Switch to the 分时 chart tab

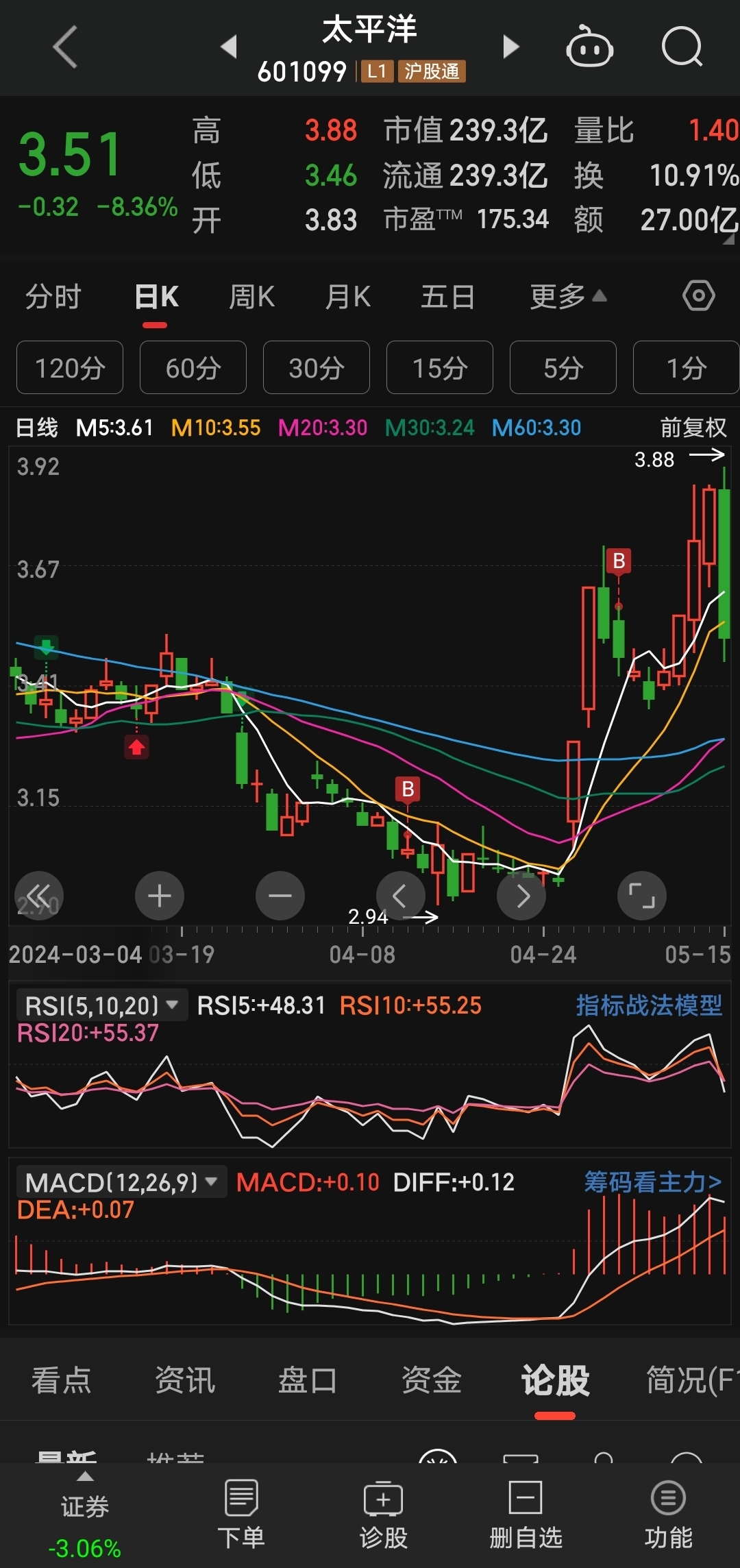coord(53,297)
